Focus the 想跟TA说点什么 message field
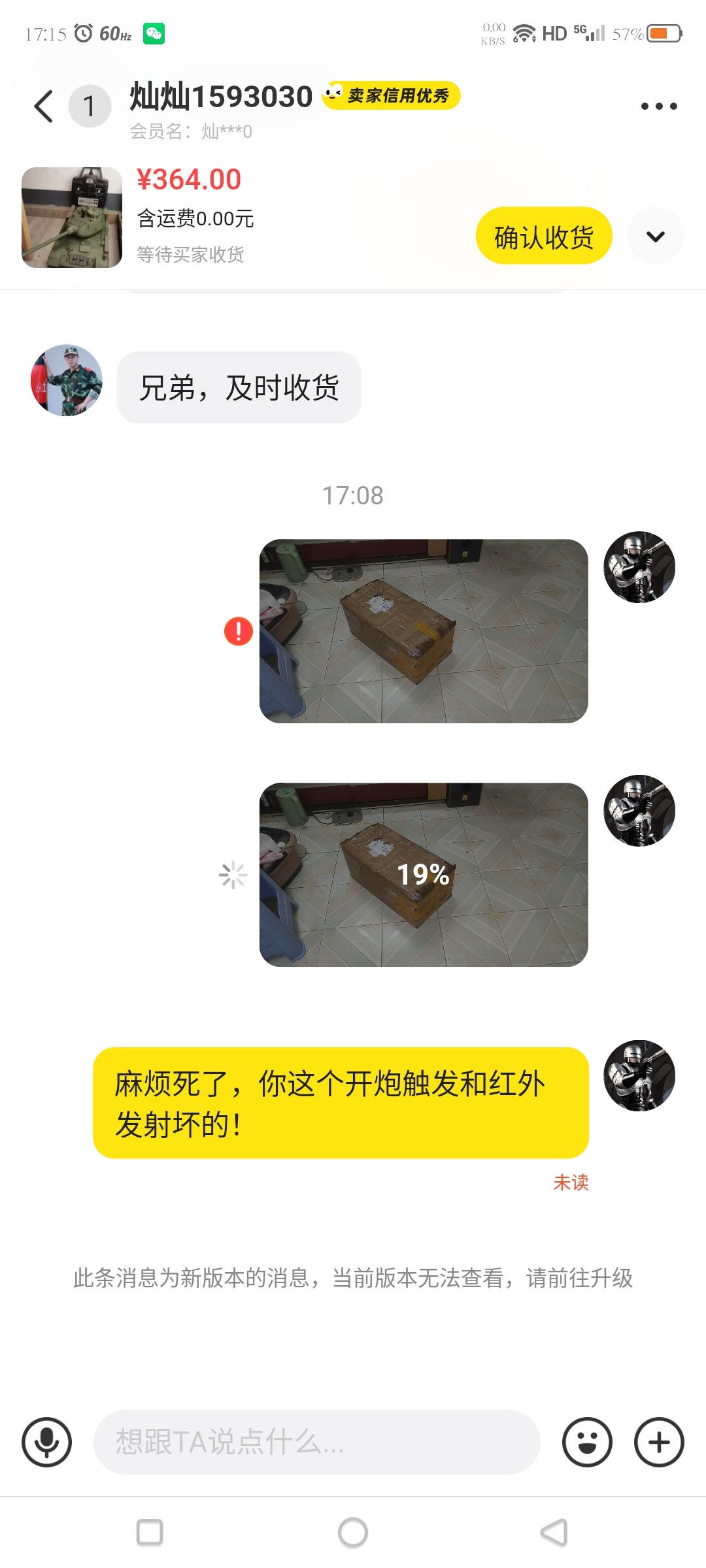 click(x=317, y=1442)
